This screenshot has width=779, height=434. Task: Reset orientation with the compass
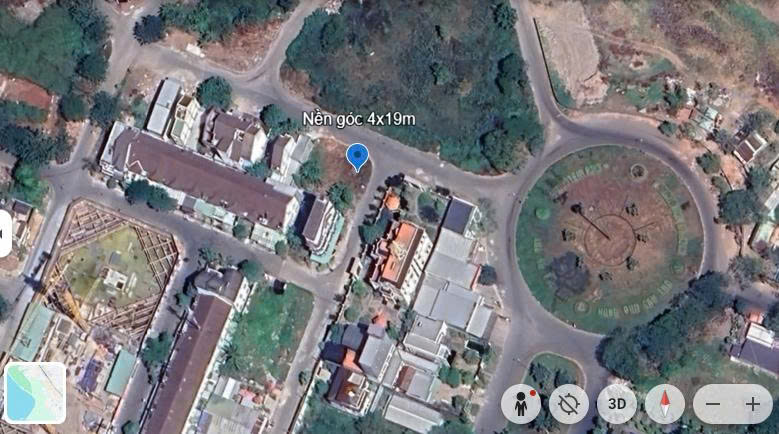pos(664,404)
